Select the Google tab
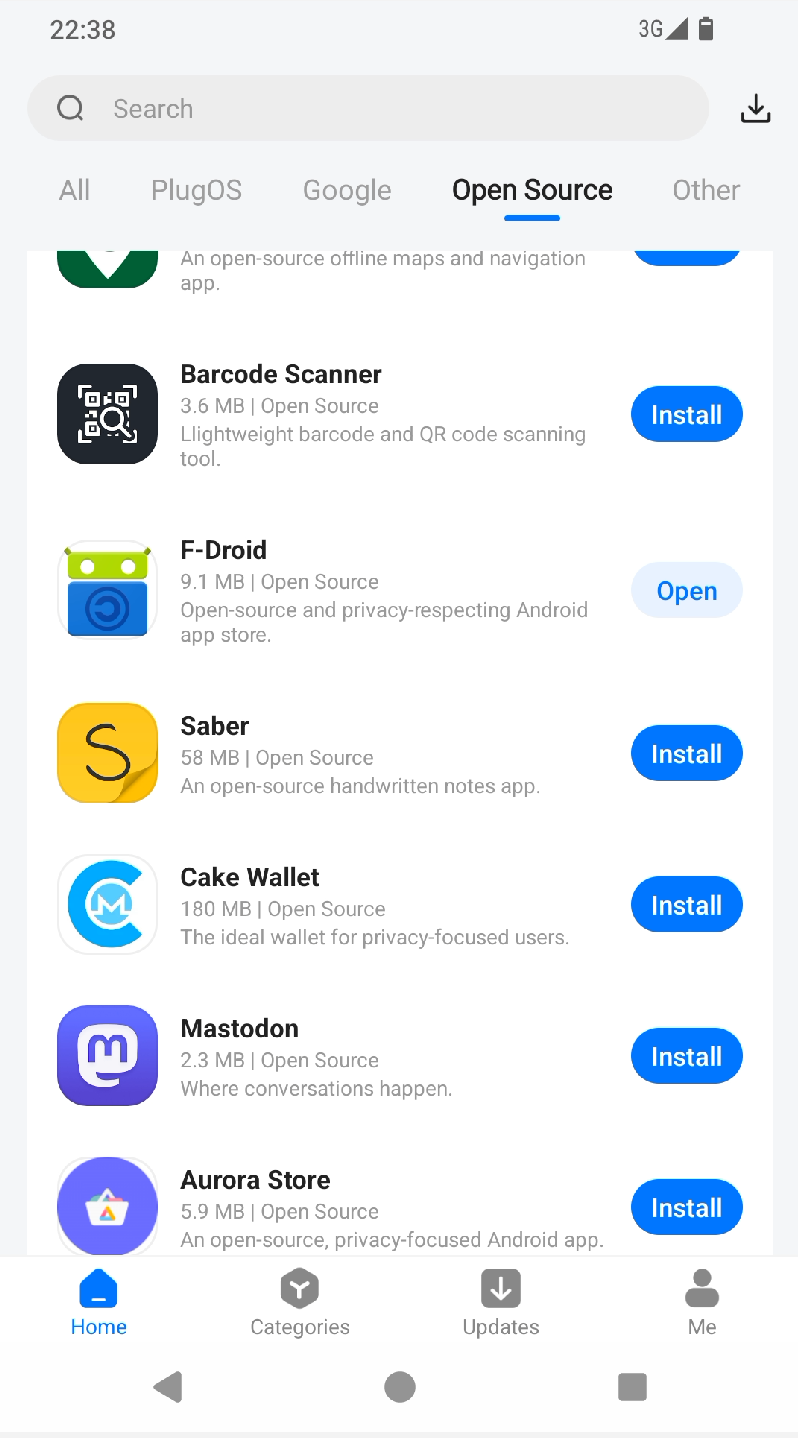798x1438 pixels. pos(347,190)
